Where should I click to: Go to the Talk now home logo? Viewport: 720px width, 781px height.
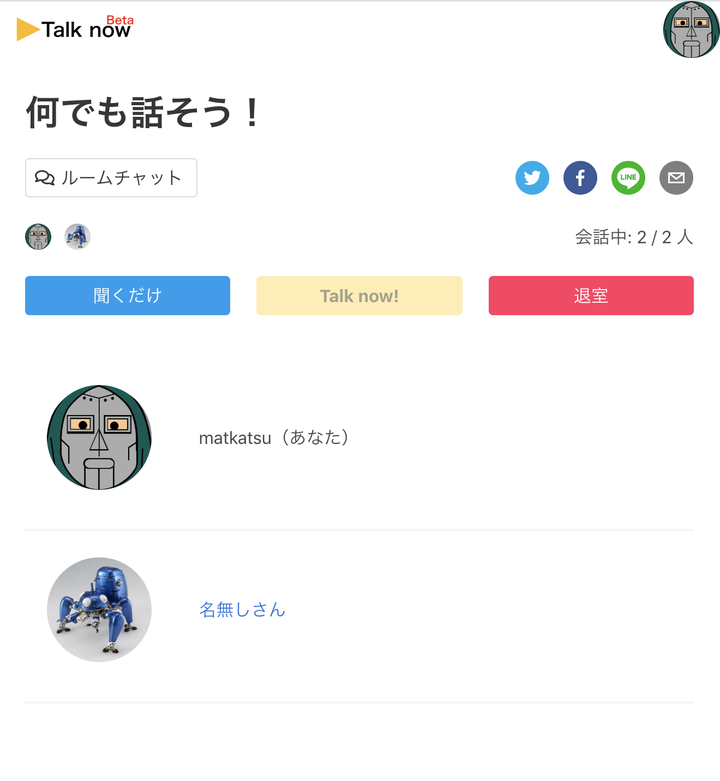[74, 29]
